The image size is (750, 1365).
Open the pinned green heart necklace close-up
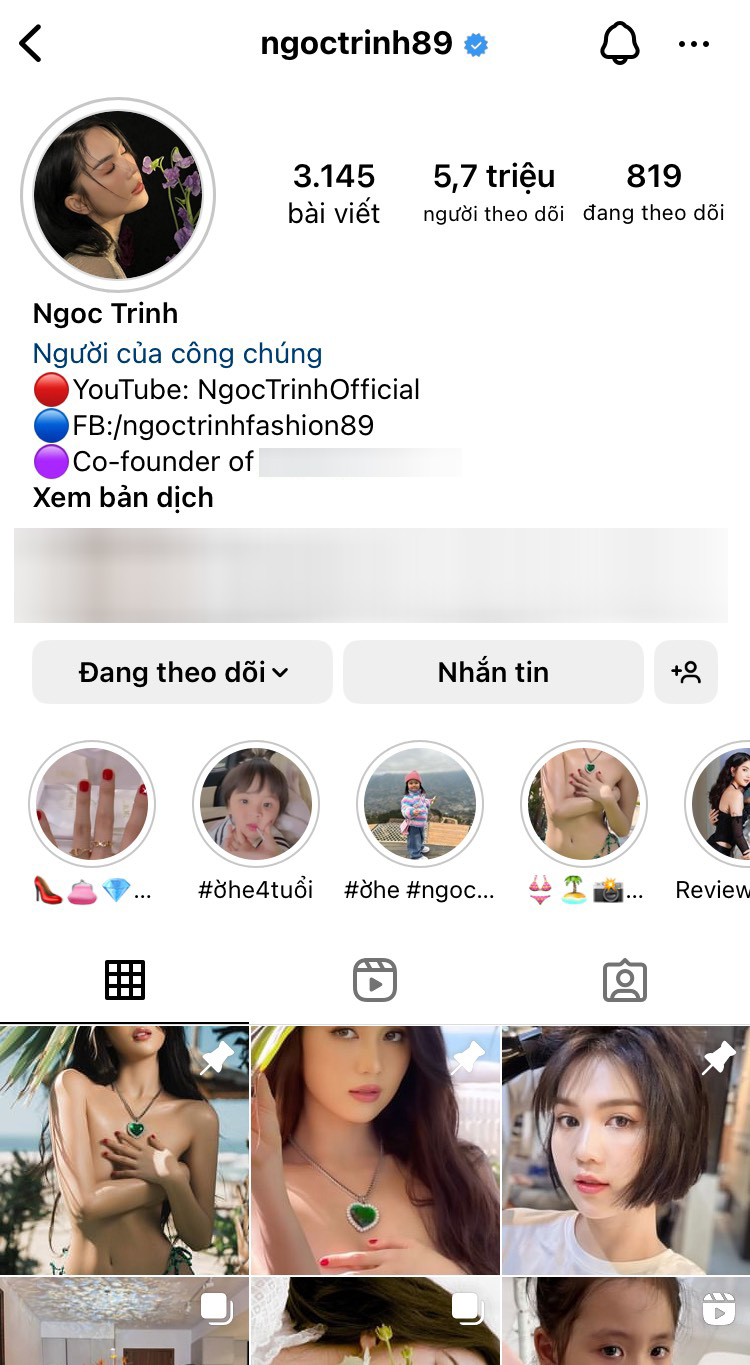coord(375,1150)
